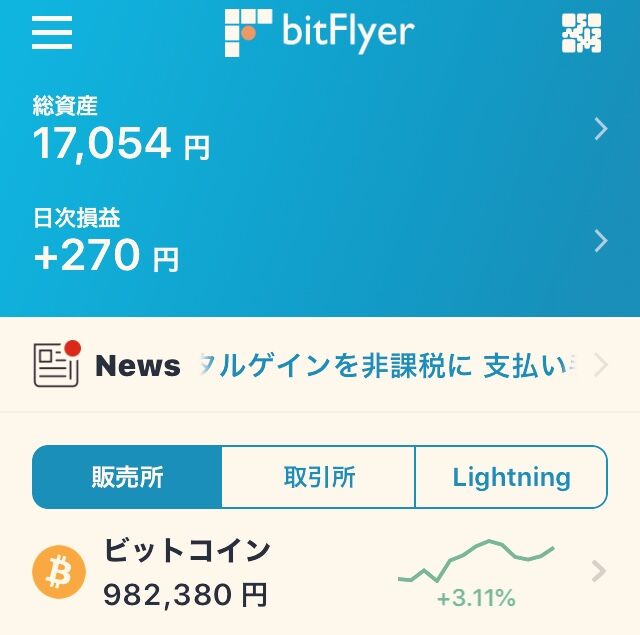The width and height of the screenshot is (640, 635).
Task: Open the News ticker
Action: pos(320,366)
